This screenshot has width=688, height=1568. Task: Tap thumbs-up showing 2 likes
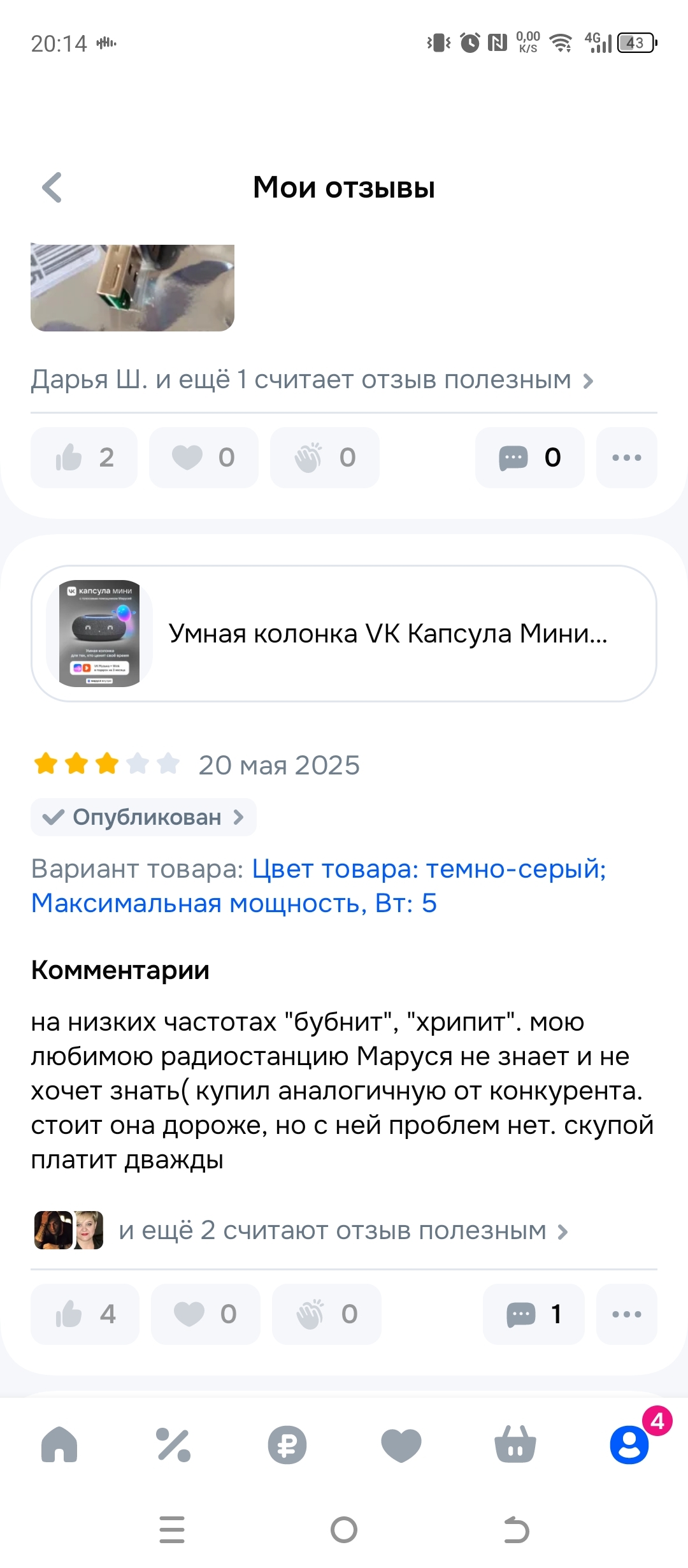[84, 458]
